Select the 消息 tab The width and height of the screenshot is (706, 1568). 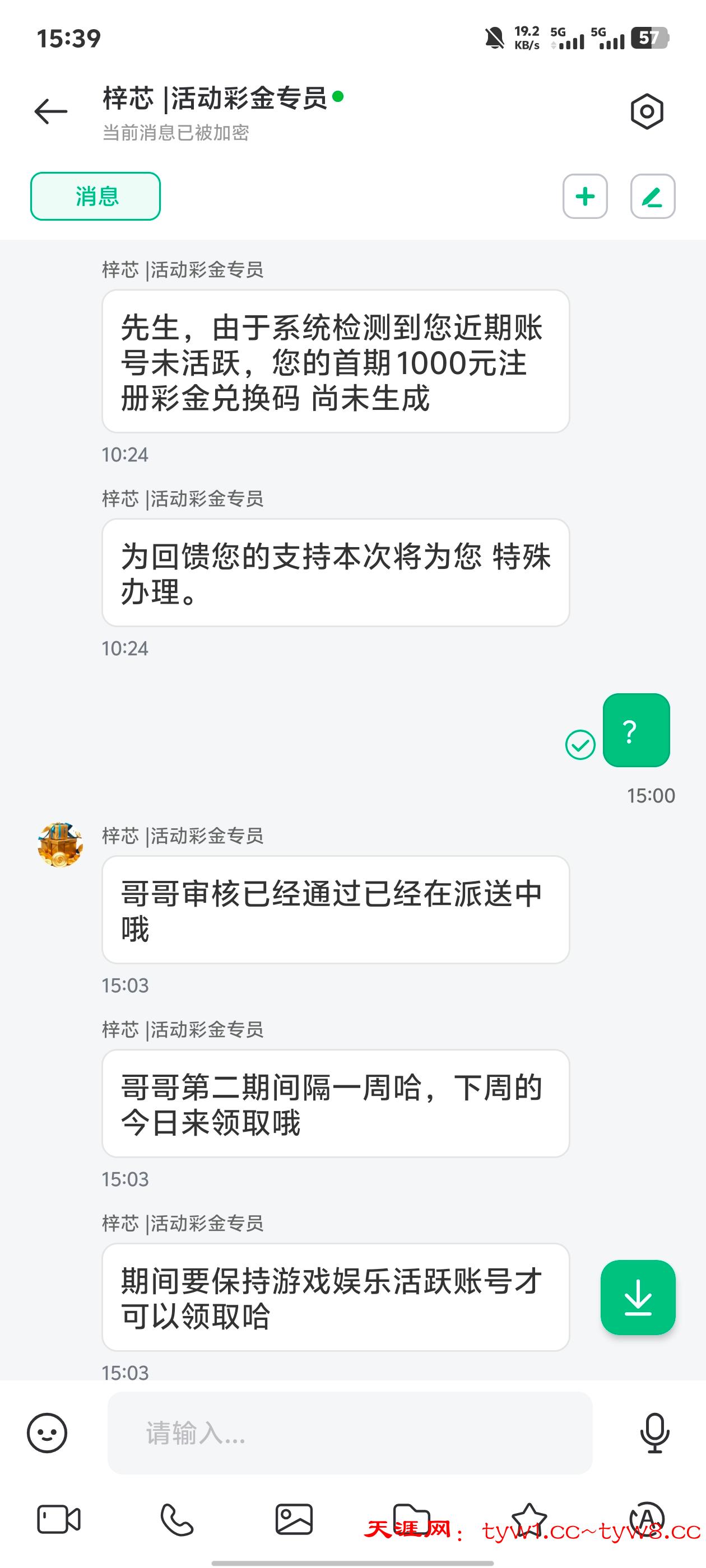96,196
